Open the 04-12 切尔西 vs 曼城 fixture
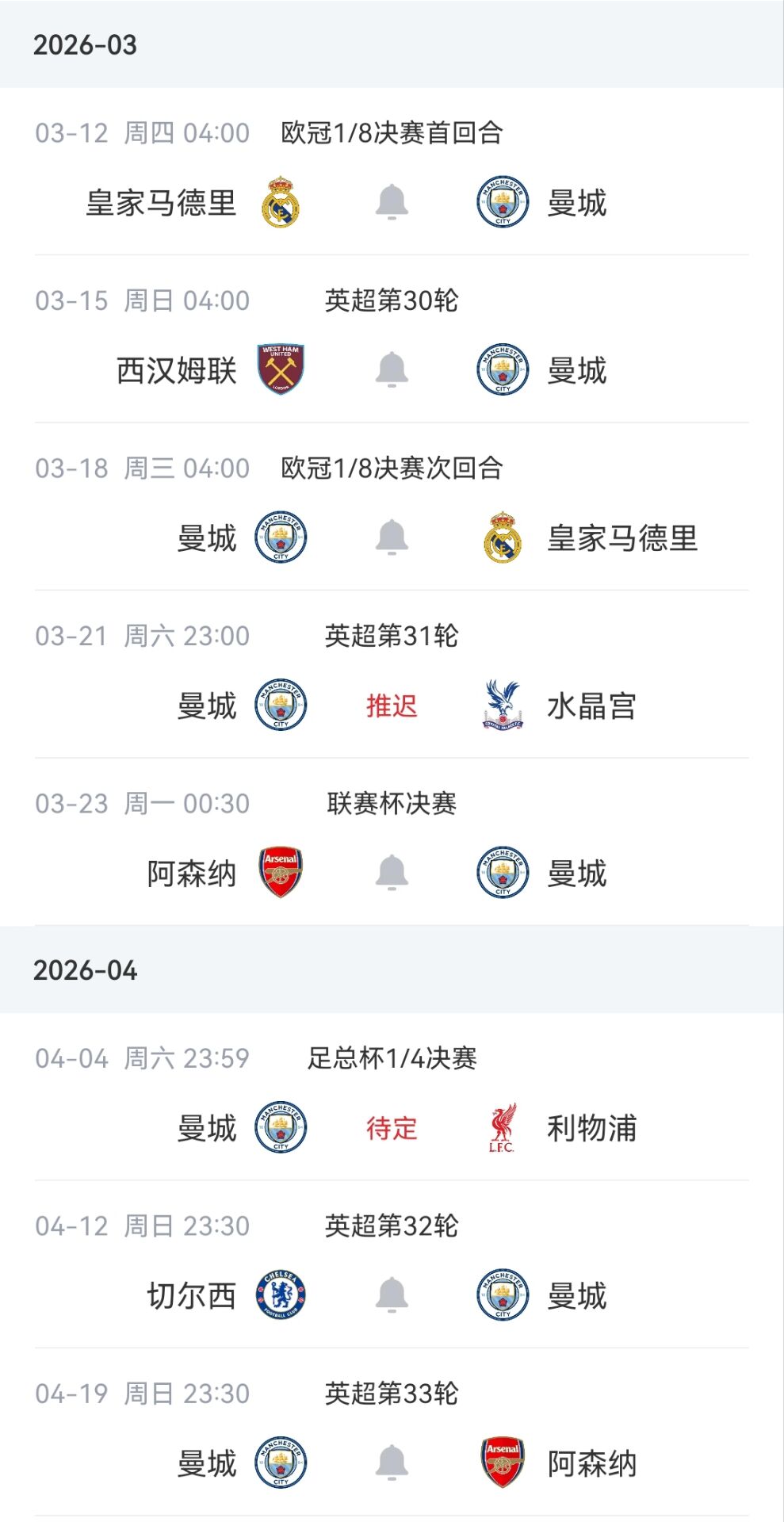The height and width of the screenshot is (1522, 784). [392, 1226]
